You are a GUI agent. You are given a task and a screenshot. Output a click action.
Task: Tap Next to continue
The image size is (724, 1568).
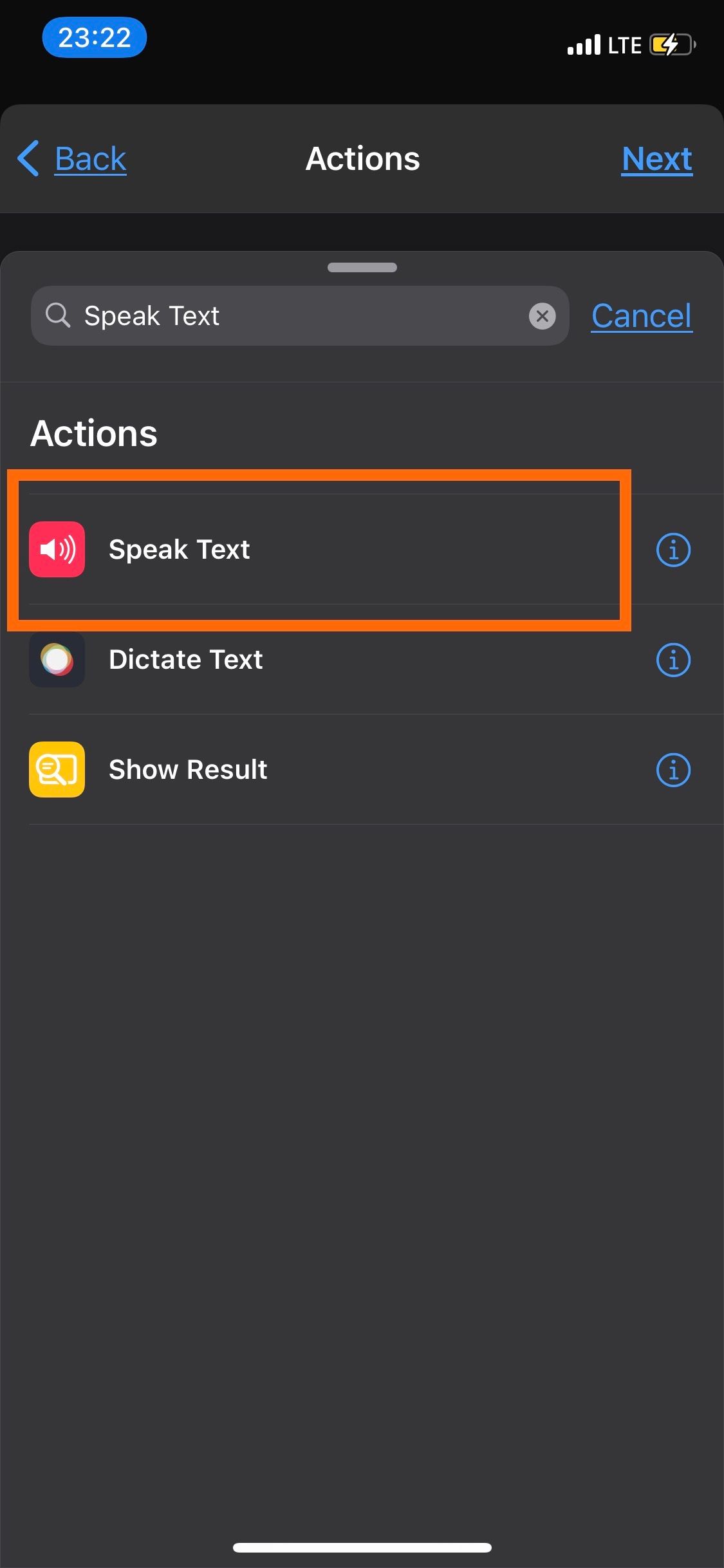[656, 159]
